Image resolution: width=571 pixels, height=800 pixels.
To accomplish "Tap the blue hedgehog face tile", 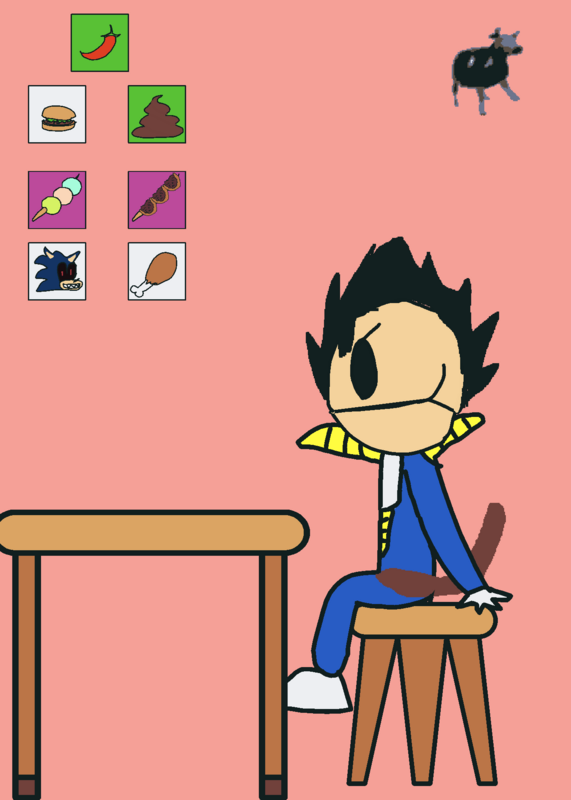I will point(57,271).
